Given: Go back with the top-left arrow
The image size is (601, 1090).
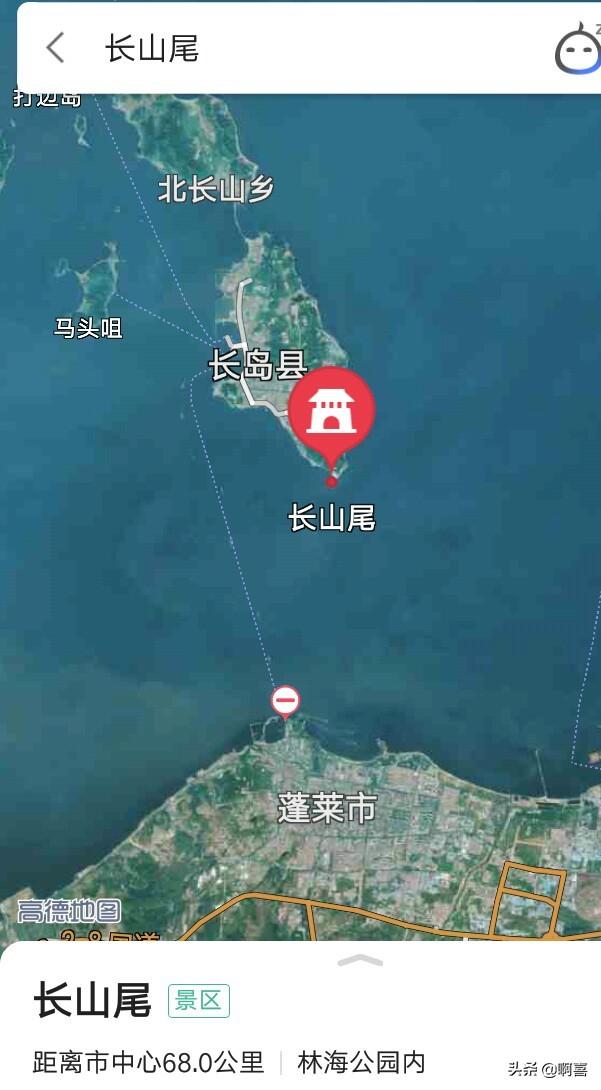Looking at the screenshot, I should (56, 48).
